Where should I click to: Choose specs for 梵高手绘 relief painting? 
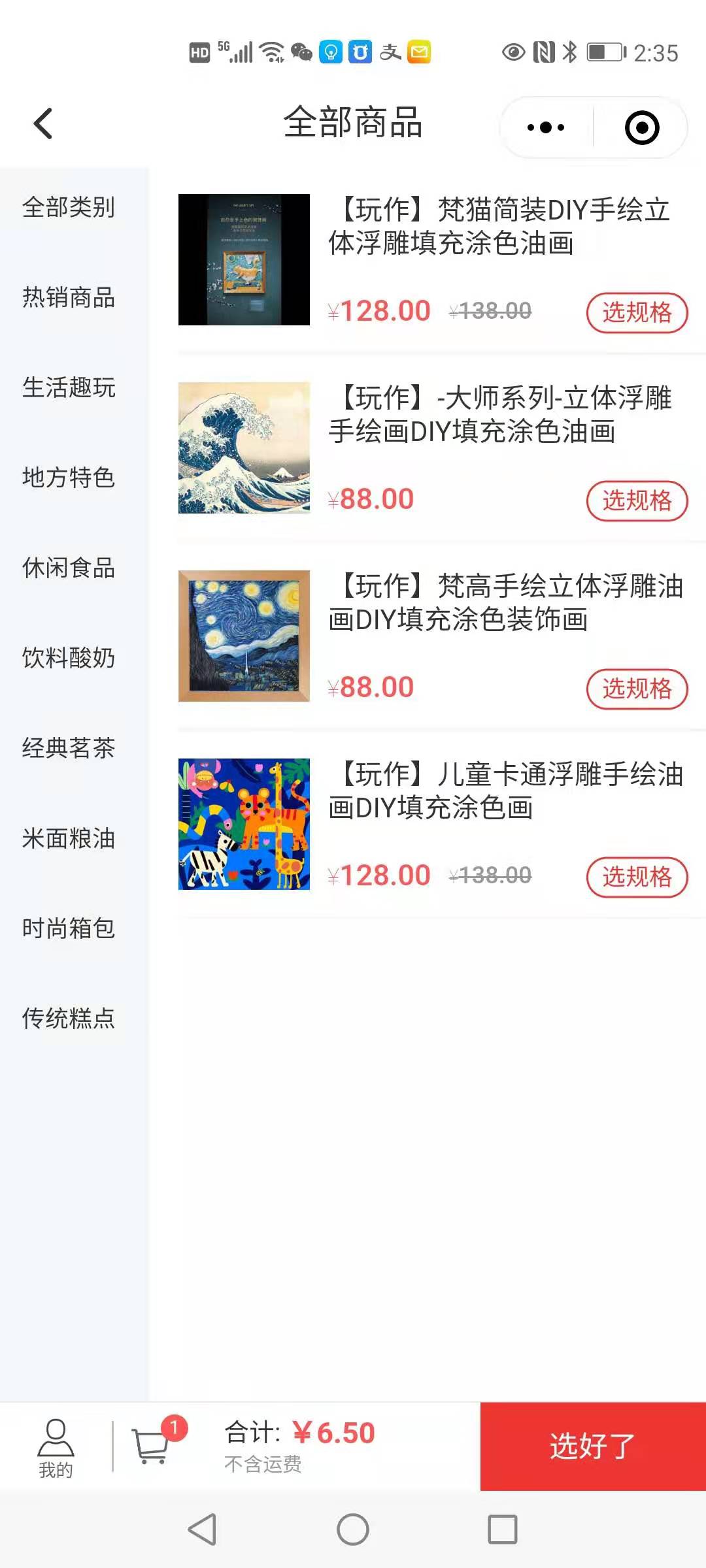[637, 689]
